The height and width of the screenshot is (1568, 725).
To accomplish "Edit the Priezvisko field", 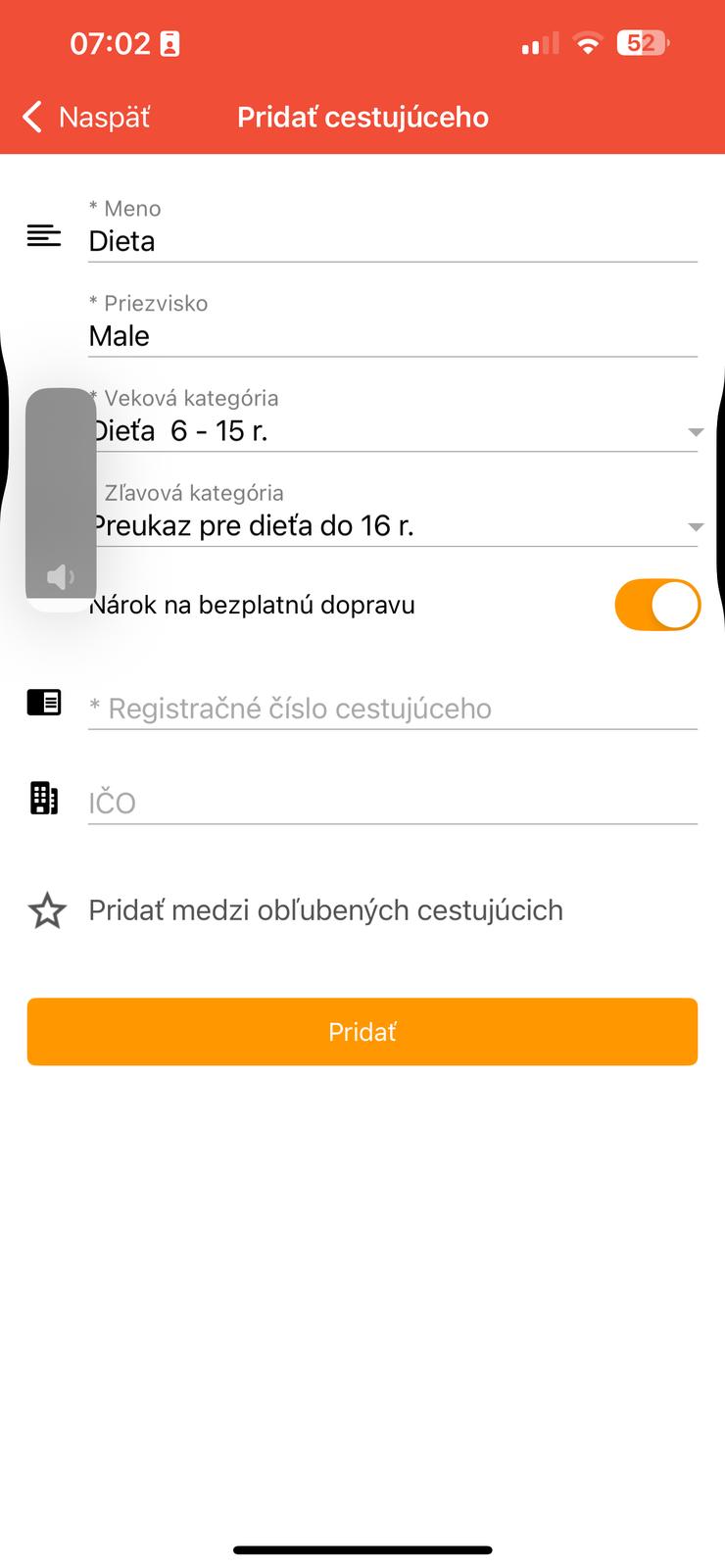I will click(392, 336).
